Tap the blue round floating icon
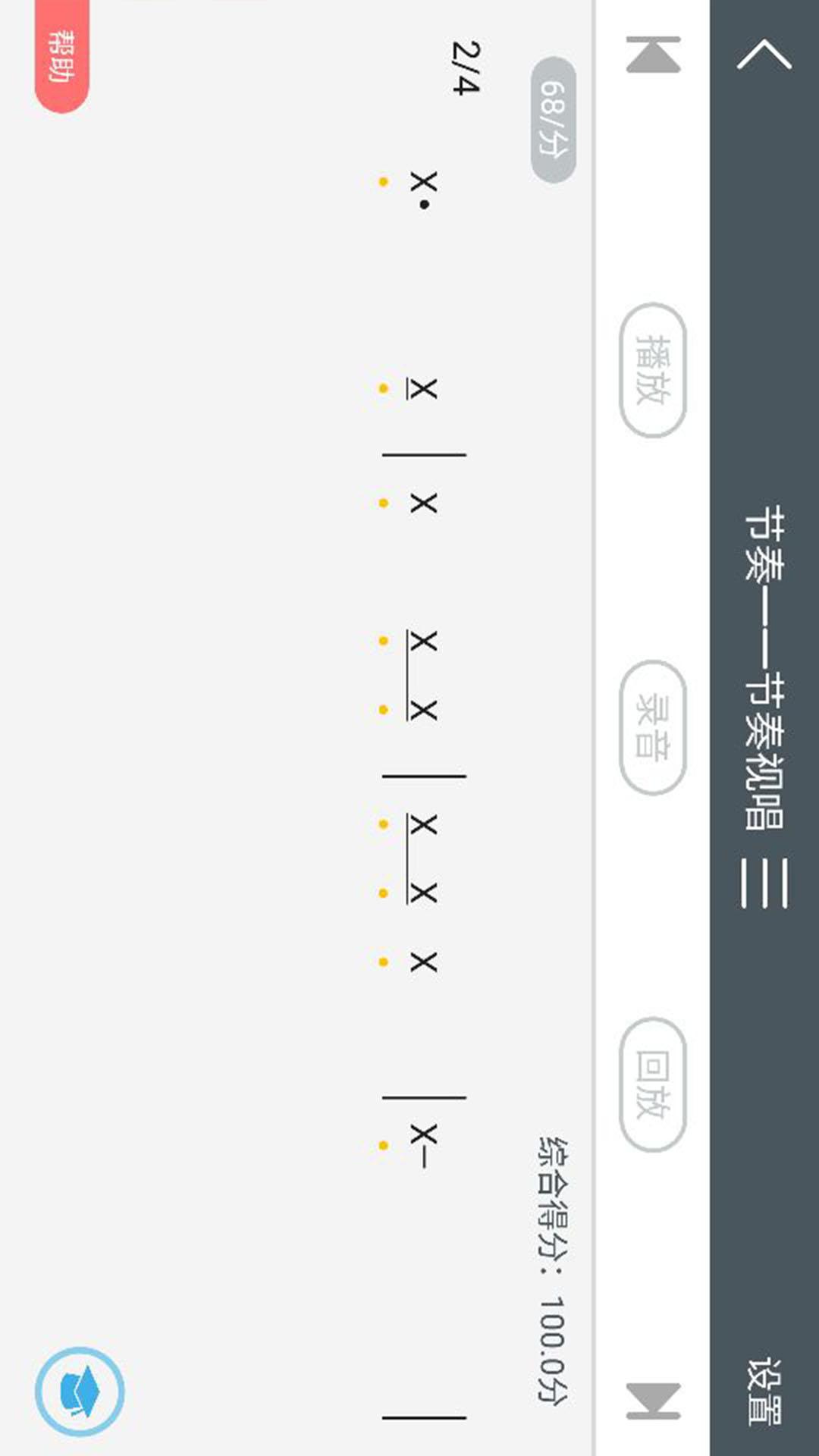The image size is (819, 1456). 80,1391
